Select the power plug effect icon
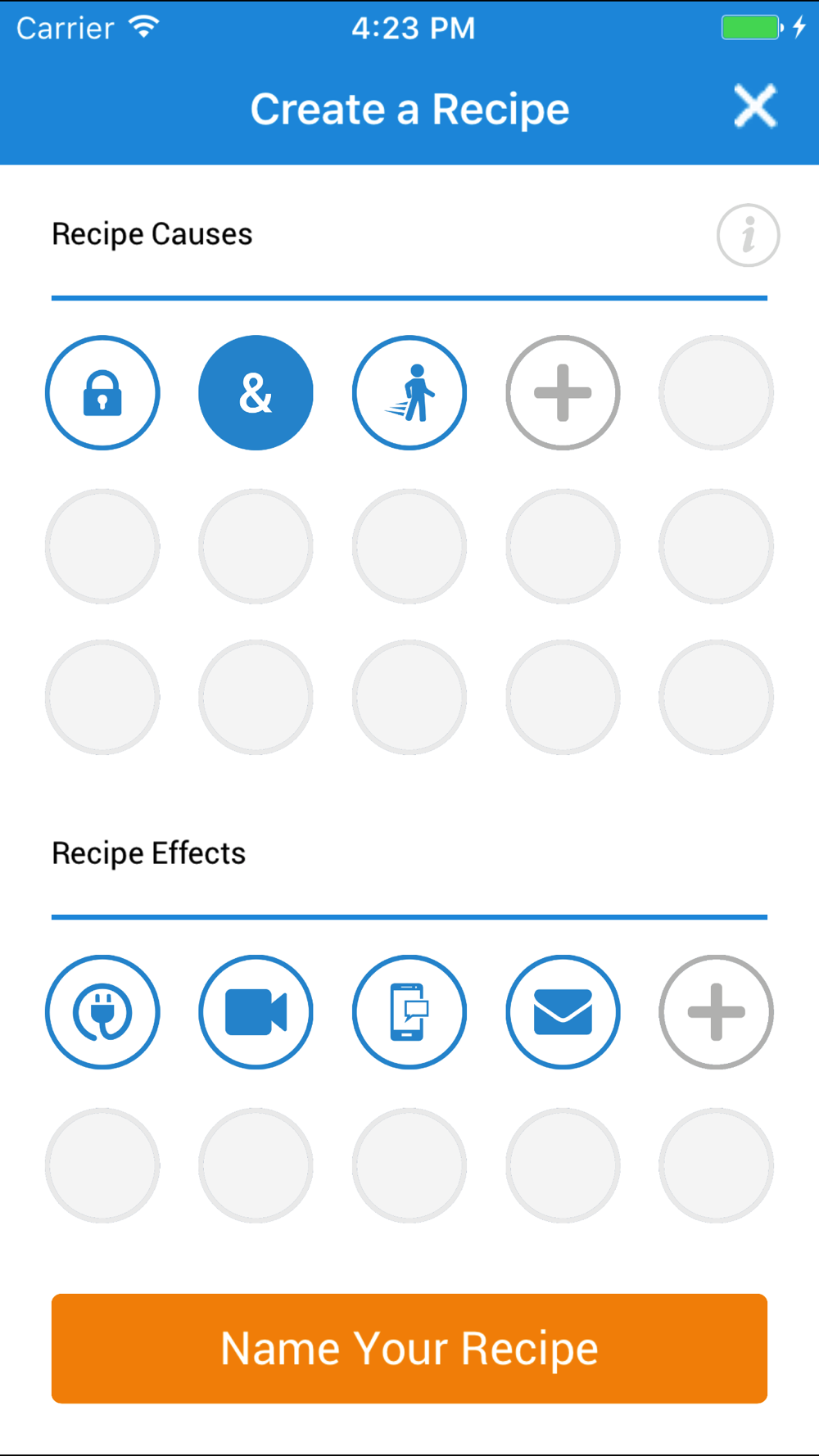Screen dimensions: 819x1456 pyautogui.click(x=102, y=1011)
